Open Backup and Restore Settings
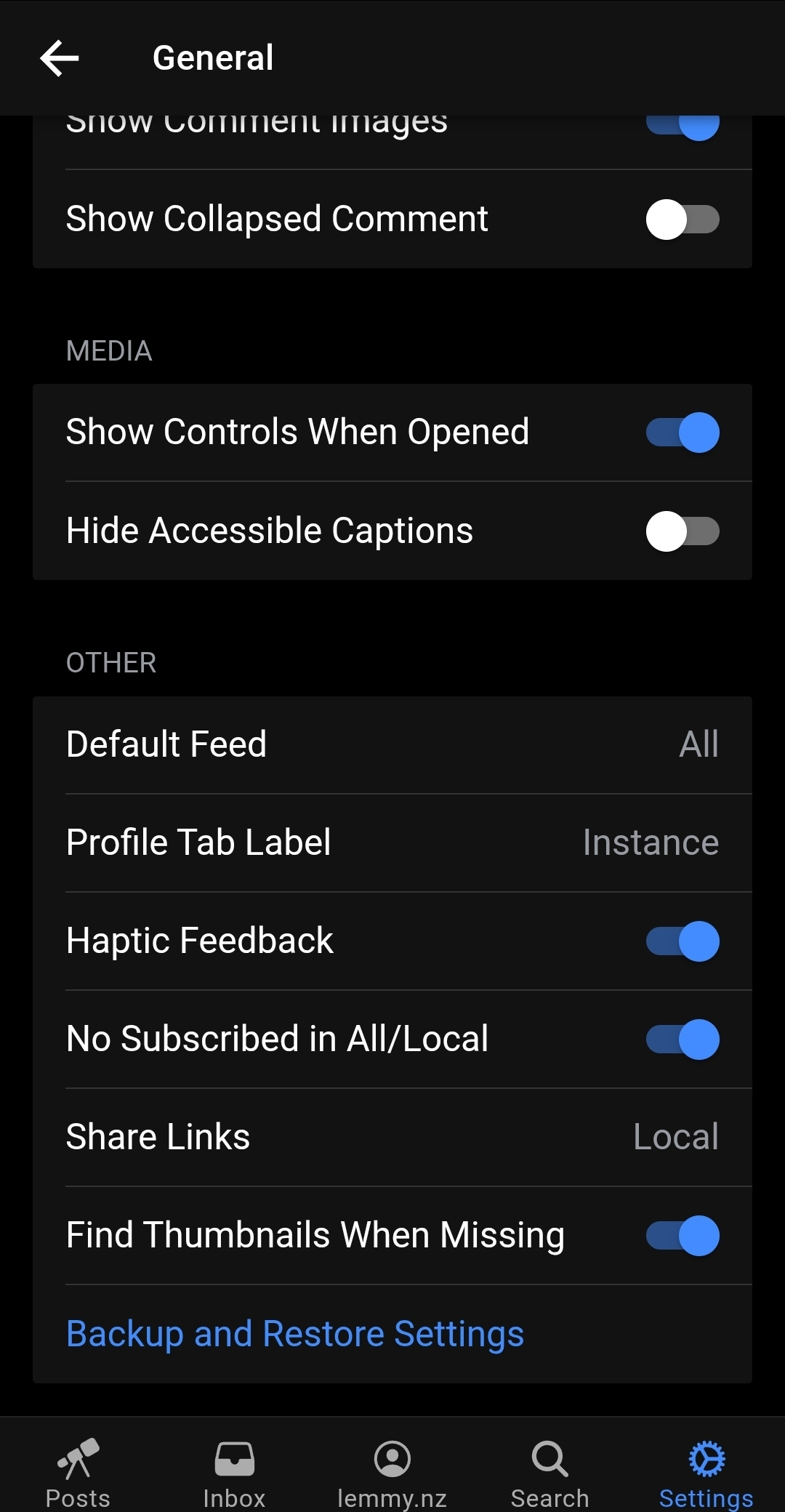The height and width of the screenshot is (1512, 785). point(295,1334)
